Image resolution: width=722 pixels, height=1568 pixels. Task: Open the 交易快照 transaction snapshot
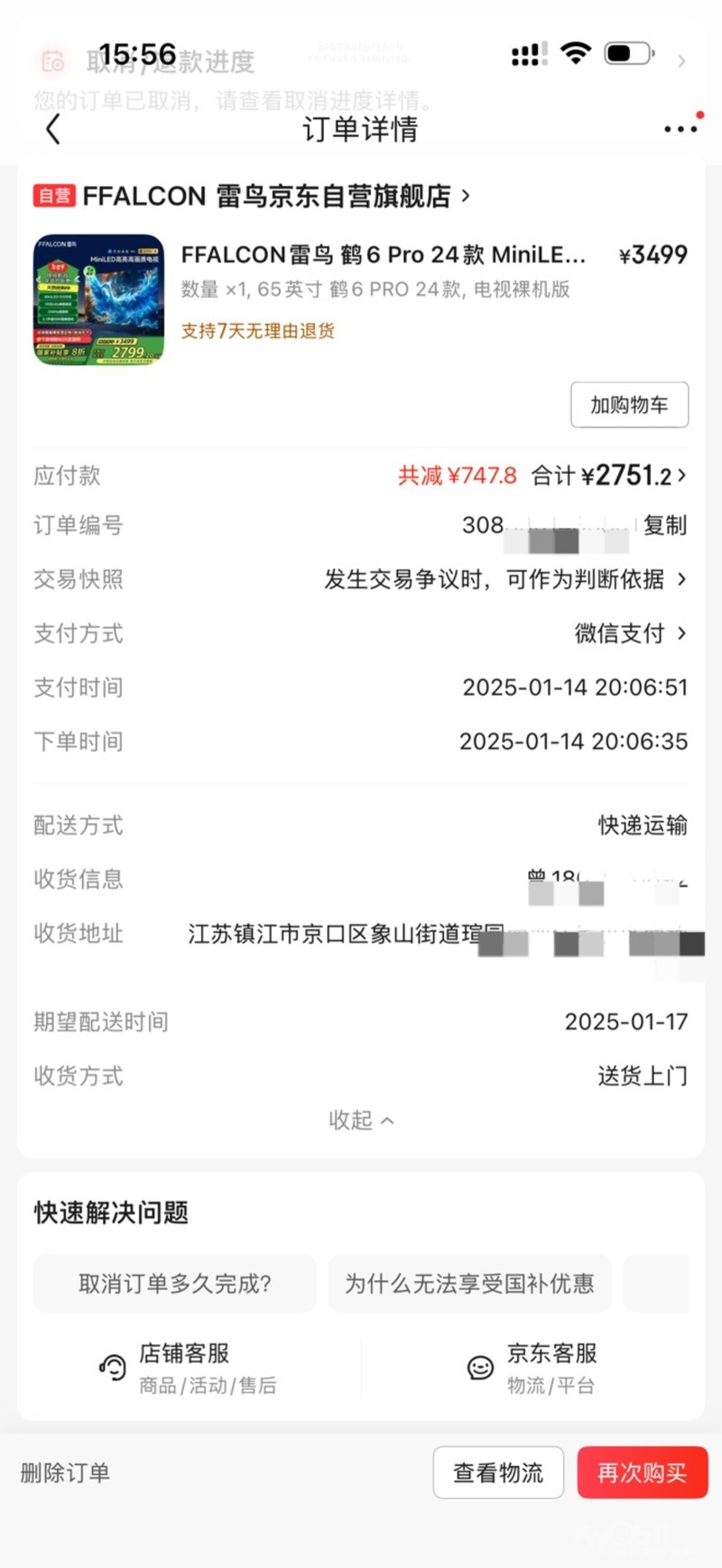click(x=505, y=579)
